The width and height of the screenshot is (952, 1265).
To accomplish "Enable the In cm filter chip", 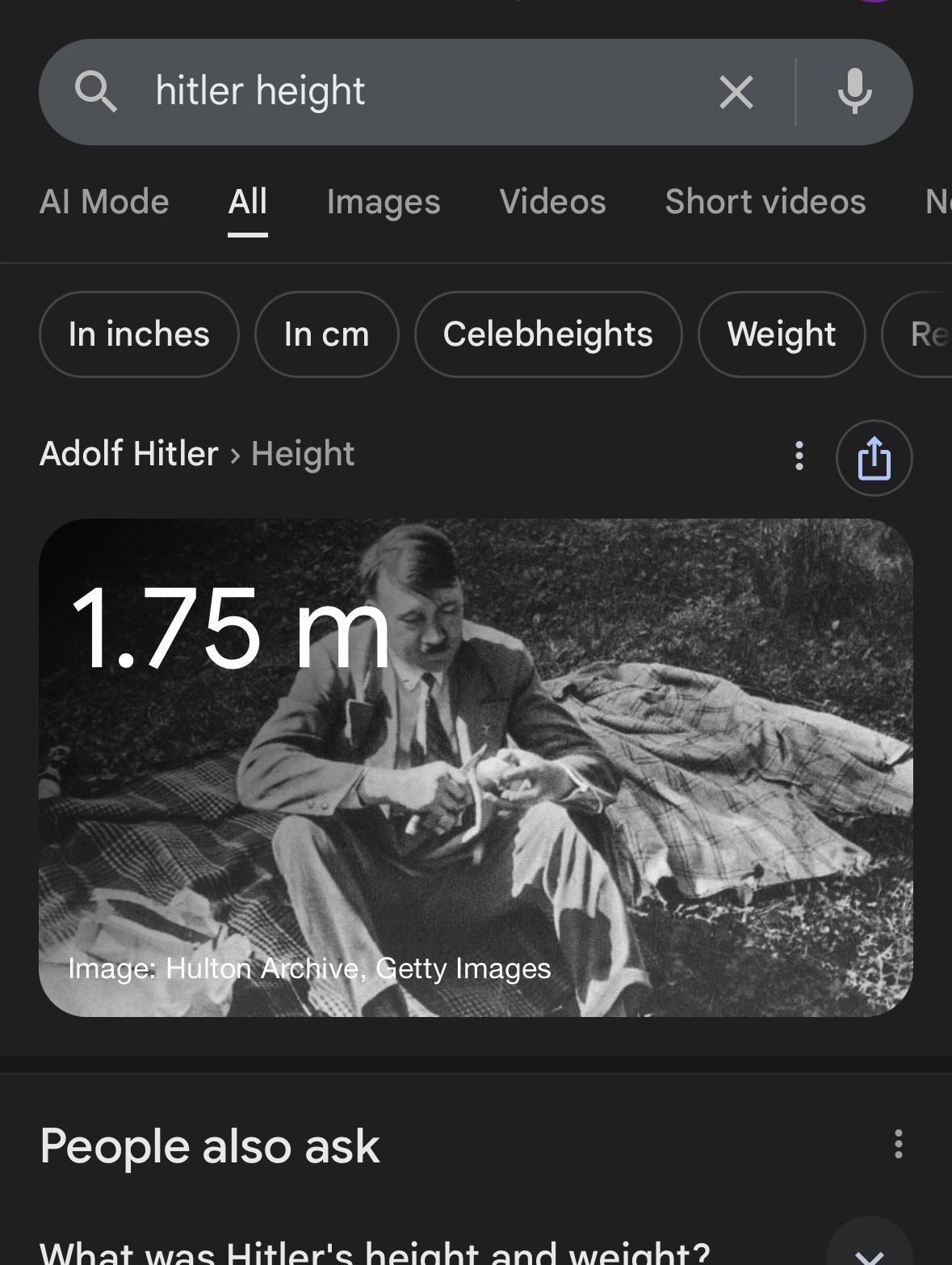I will click(x=326, y=334).
